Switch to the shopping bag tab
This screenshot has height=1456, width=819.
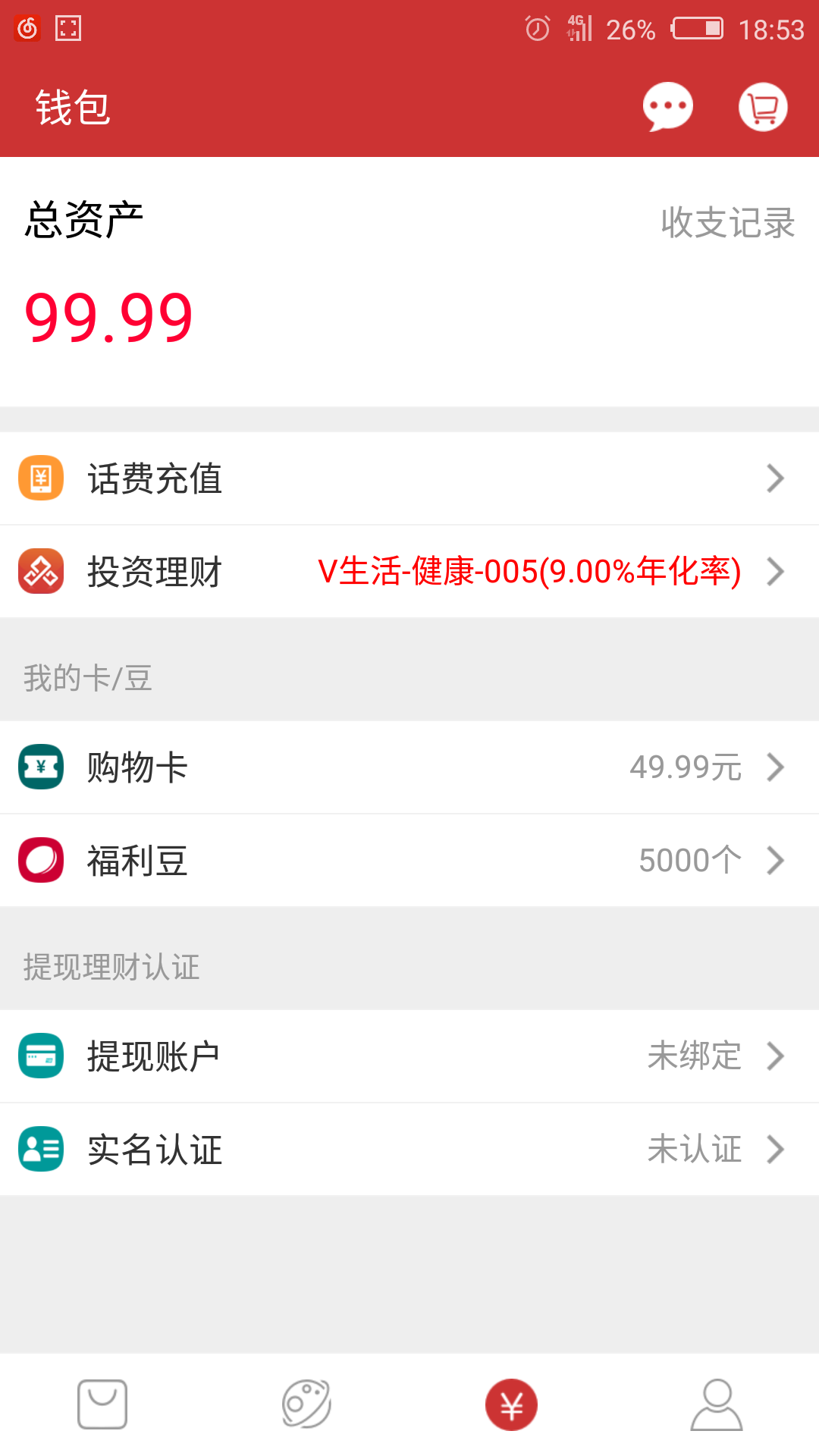pos(102,1404)
